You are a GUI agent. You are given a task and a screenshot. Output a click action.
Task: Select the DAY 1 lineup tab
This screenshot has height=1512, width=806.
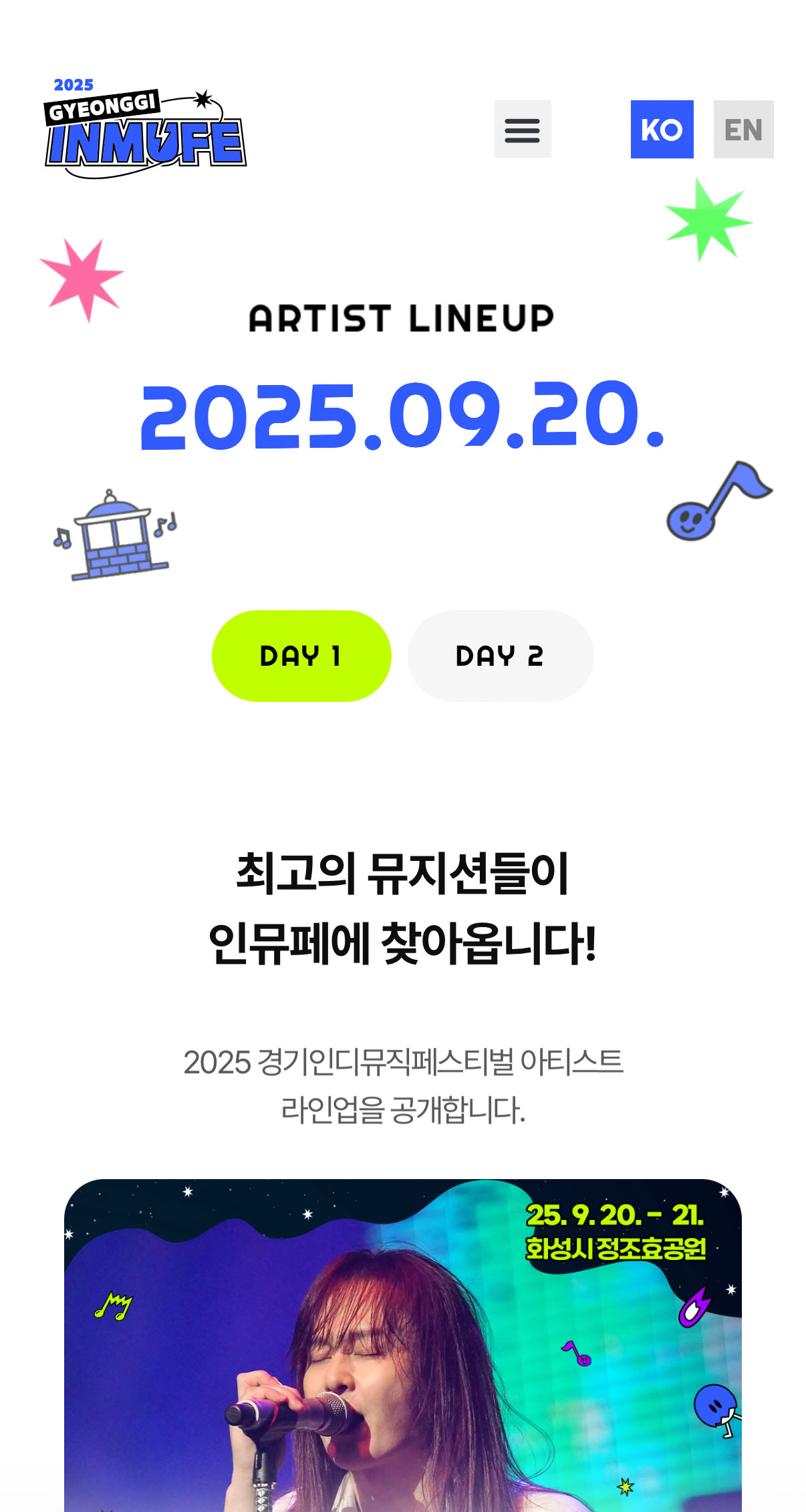click(301, 656)
